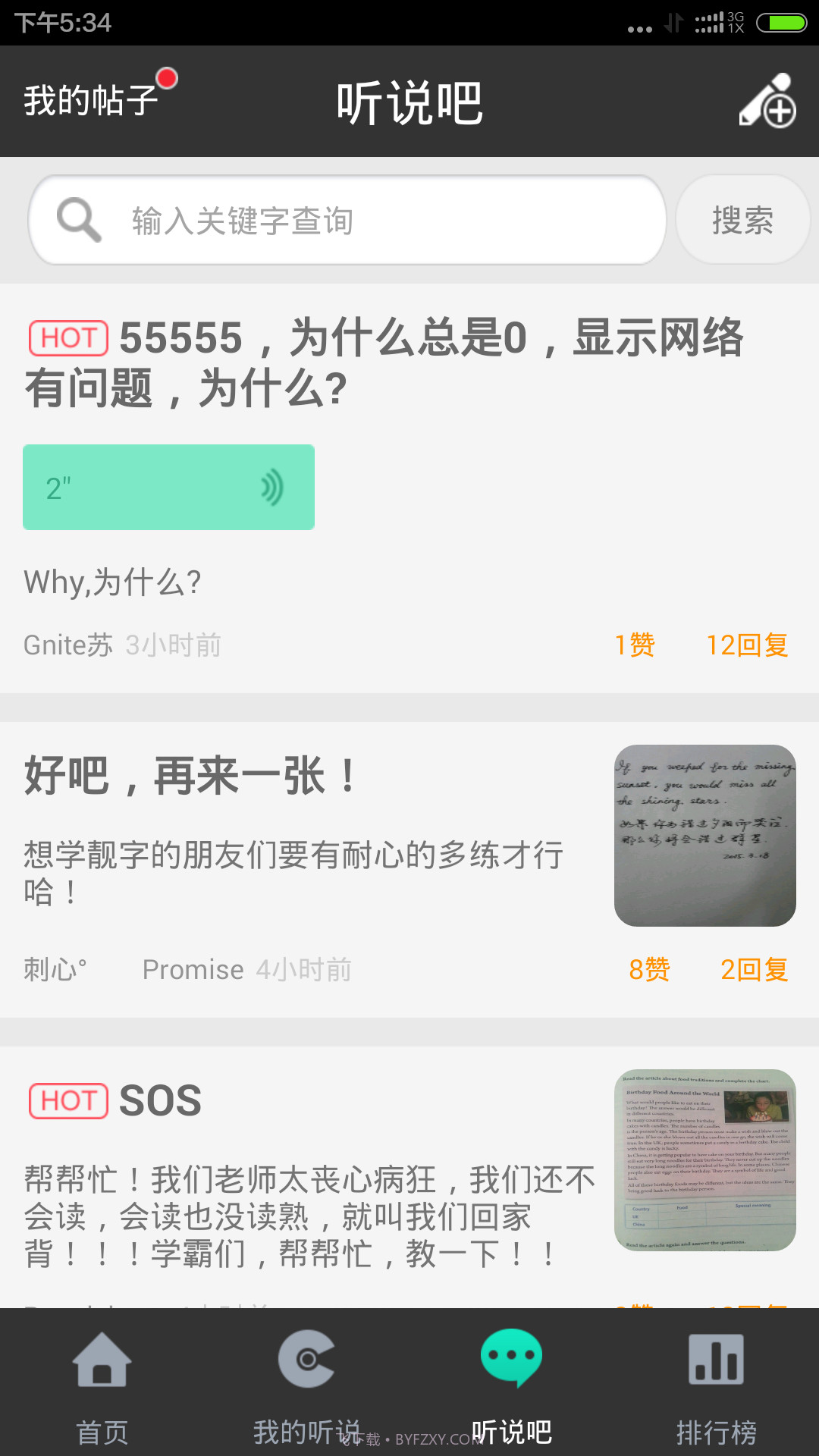Select the 听说吧 tab
This screenshot has width=819, height=1456.
point(511,1388)
